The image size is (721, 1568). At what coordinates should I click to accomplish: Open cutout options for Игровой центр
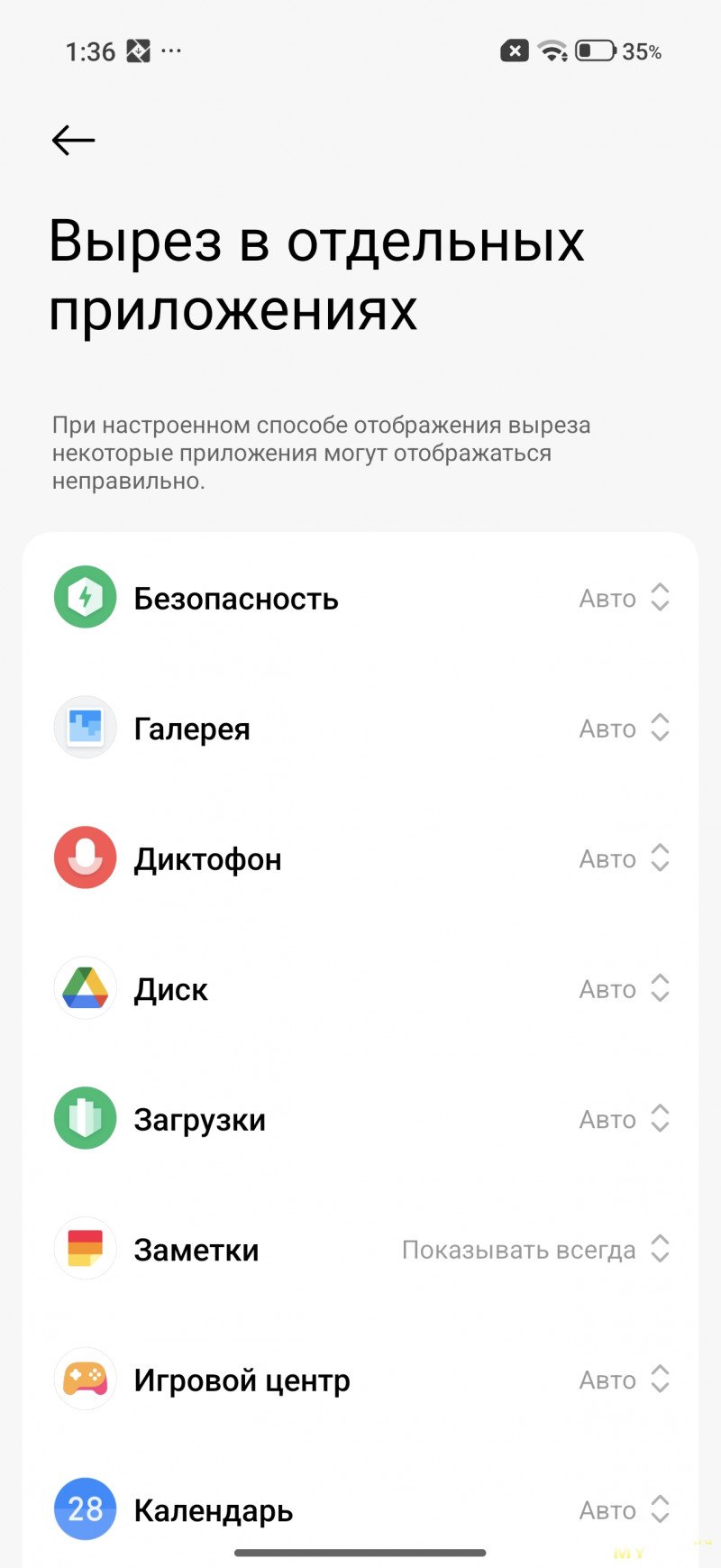[624, 1380]
